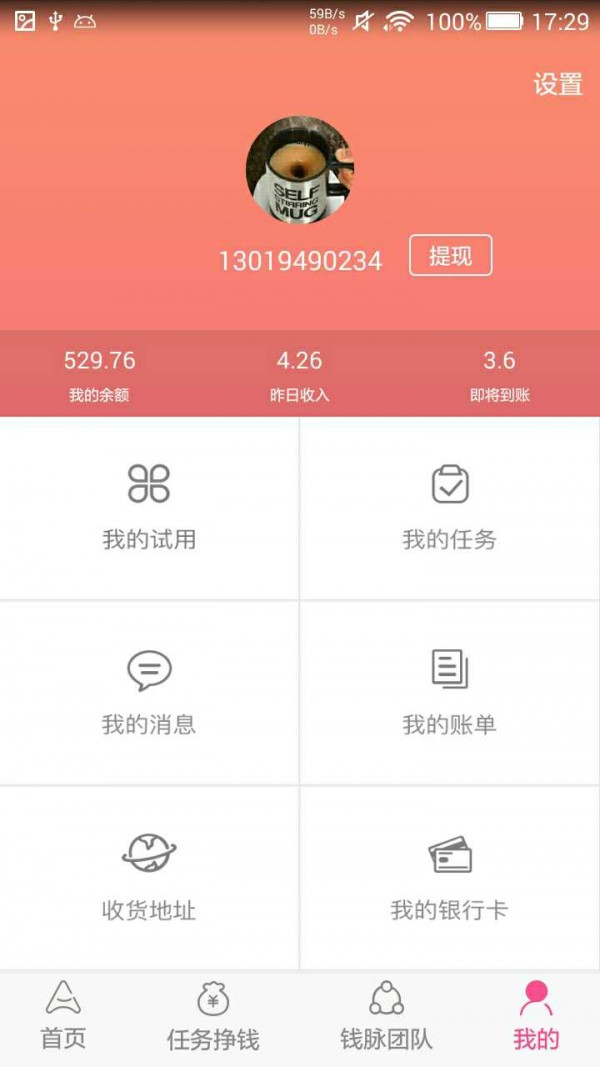View 昨日收入 yesterday's income

click(x=299, y=374)
